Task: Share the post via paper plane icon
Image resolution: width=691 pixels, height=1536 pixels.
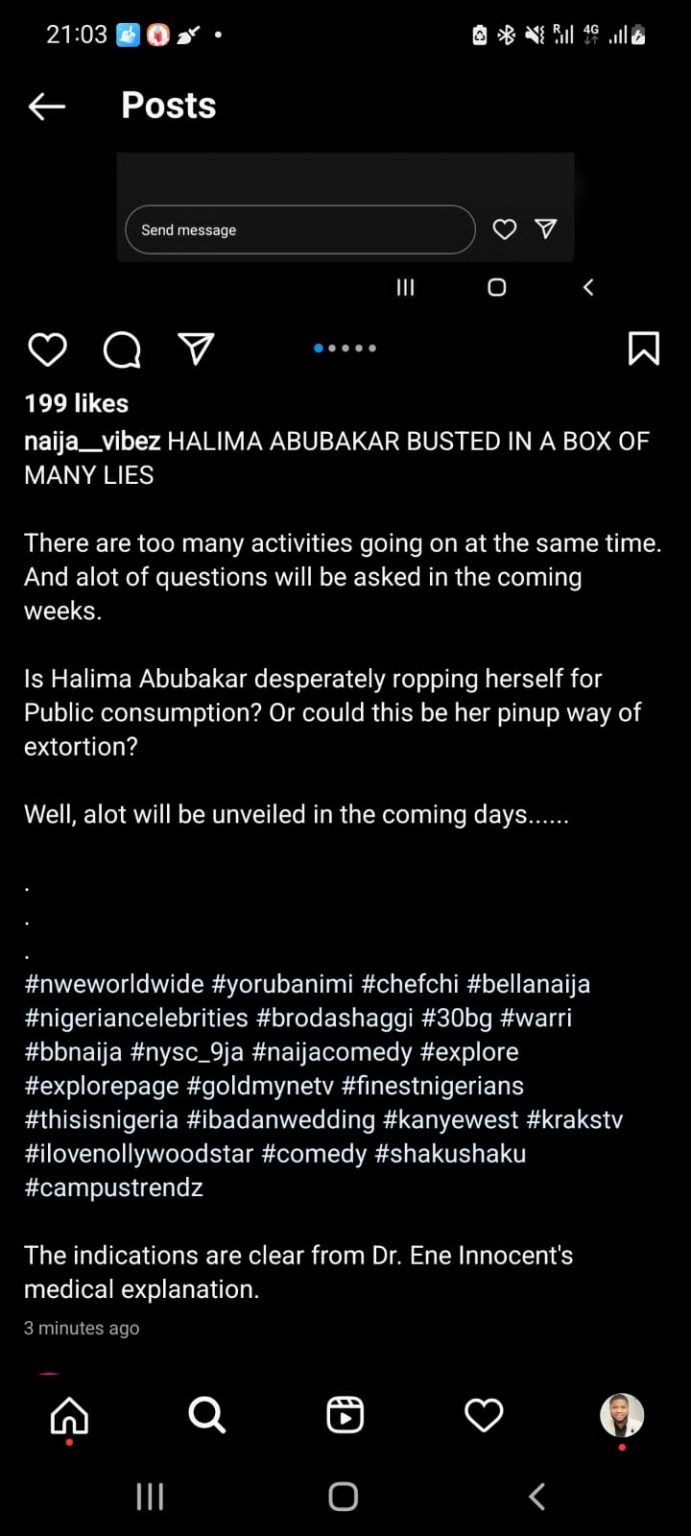Action: 196,348
